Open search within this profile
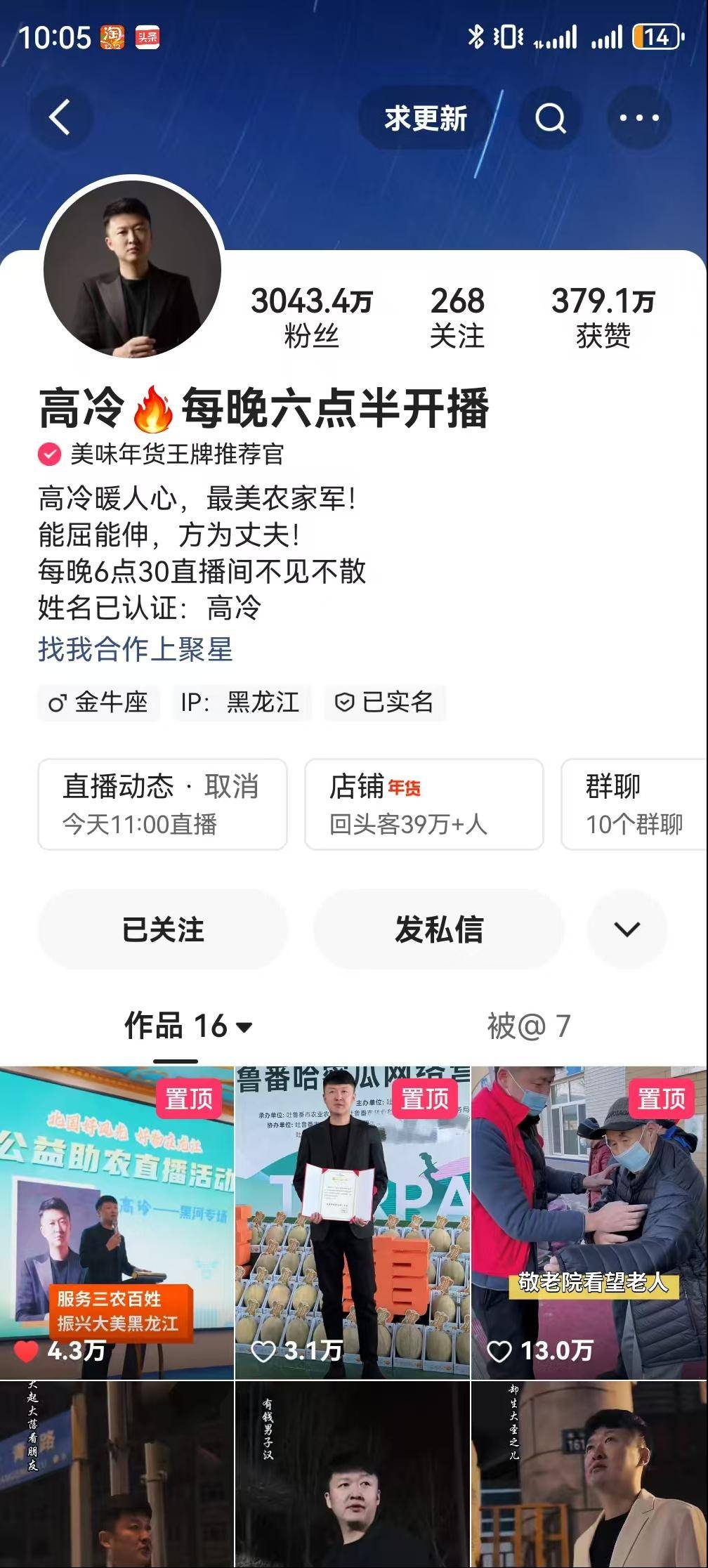708x1568 pixels. 550,119
